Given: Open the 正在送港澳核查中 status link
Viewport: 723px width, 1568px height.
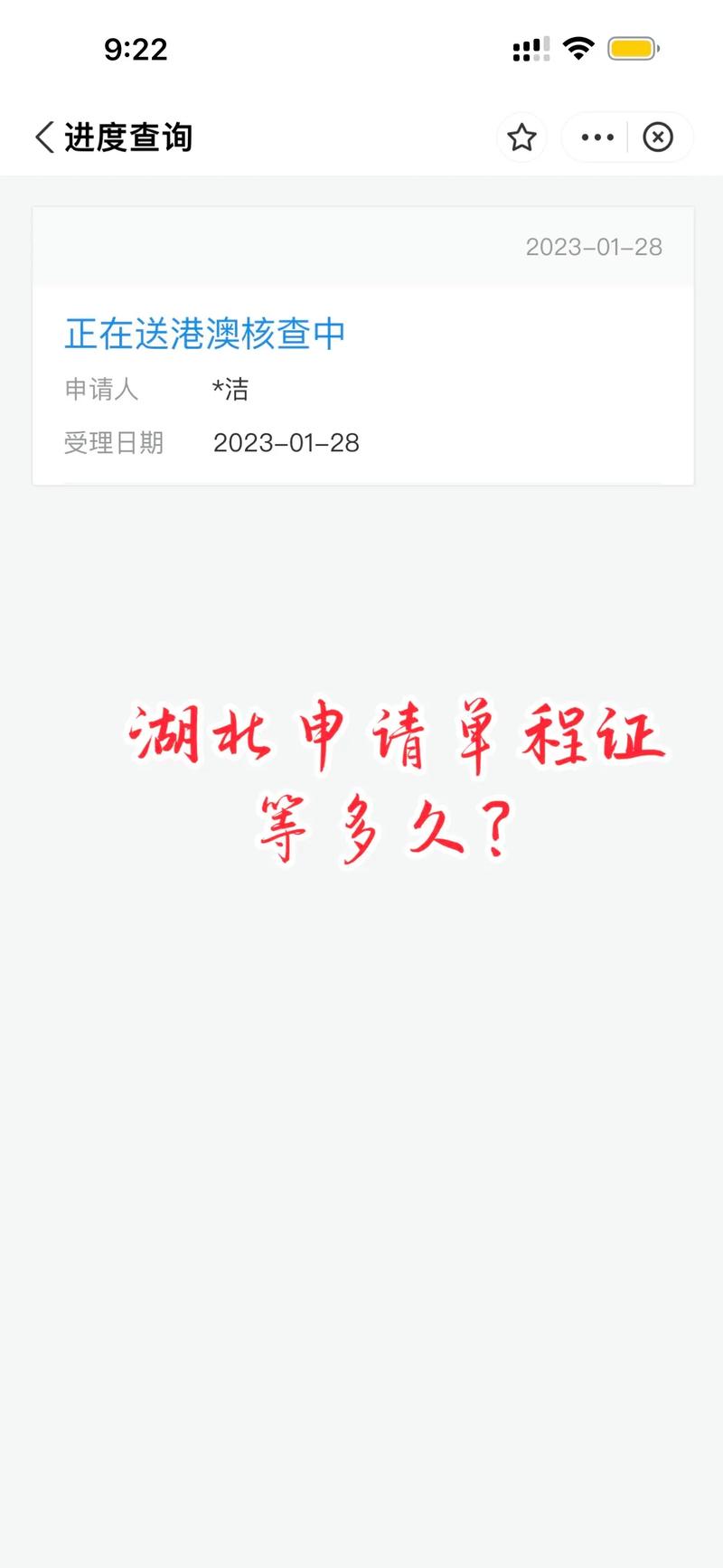Looking at the screenshot, I should click(x=204, y=334).
